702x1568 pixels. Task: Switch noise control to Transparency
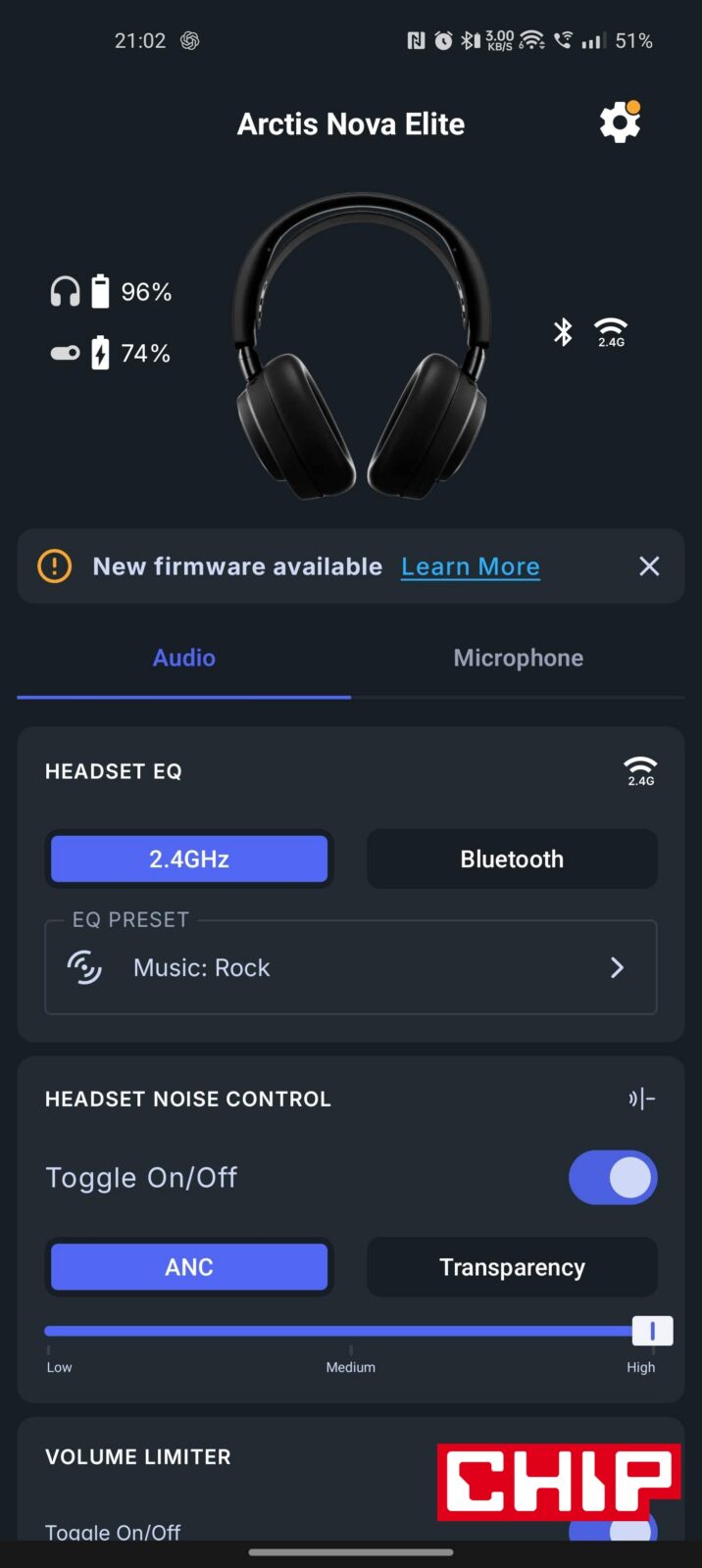point(512,1267)
